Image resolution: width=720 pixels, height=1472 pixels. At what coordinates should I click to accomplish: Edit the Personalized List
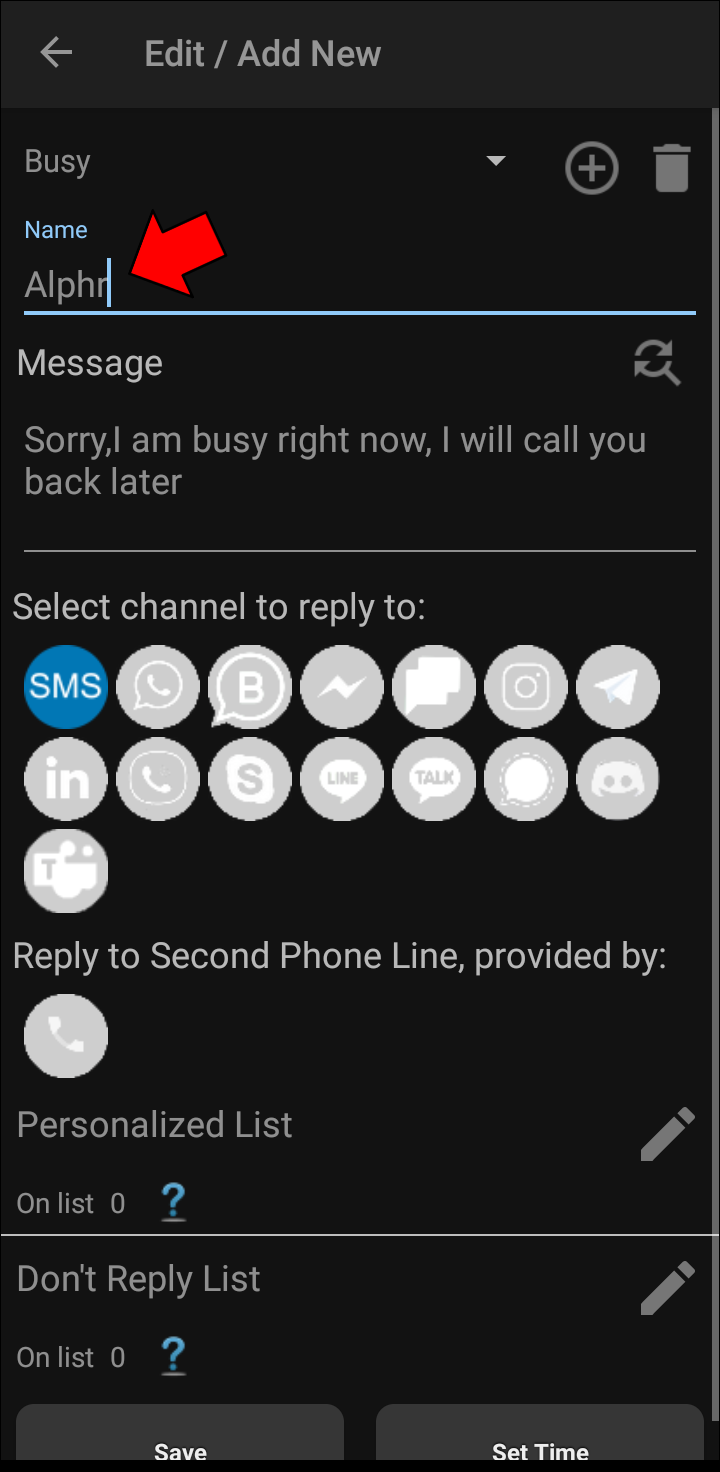[667, 1134]
